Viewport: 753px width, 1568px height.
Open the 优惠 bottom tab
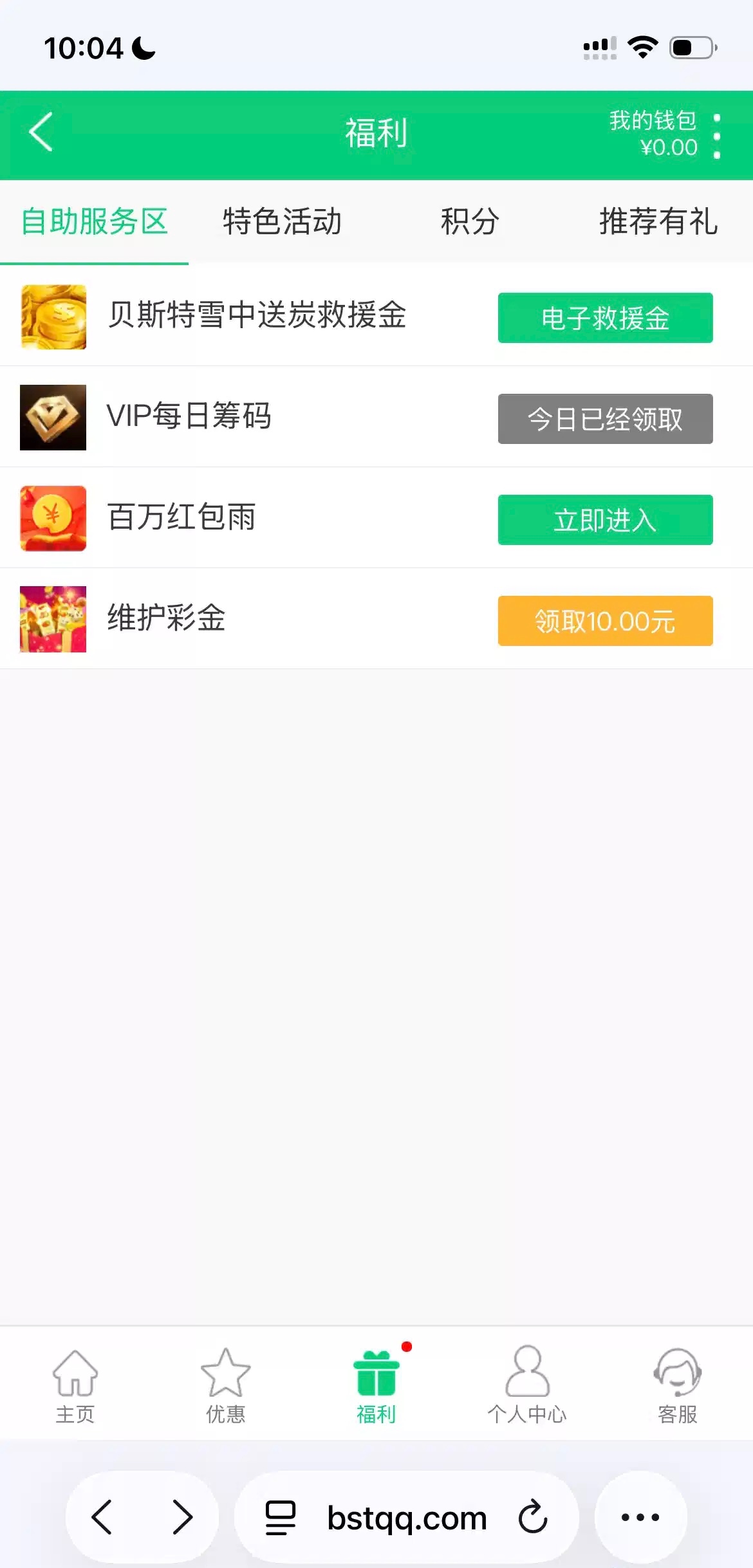[225, 1385]
